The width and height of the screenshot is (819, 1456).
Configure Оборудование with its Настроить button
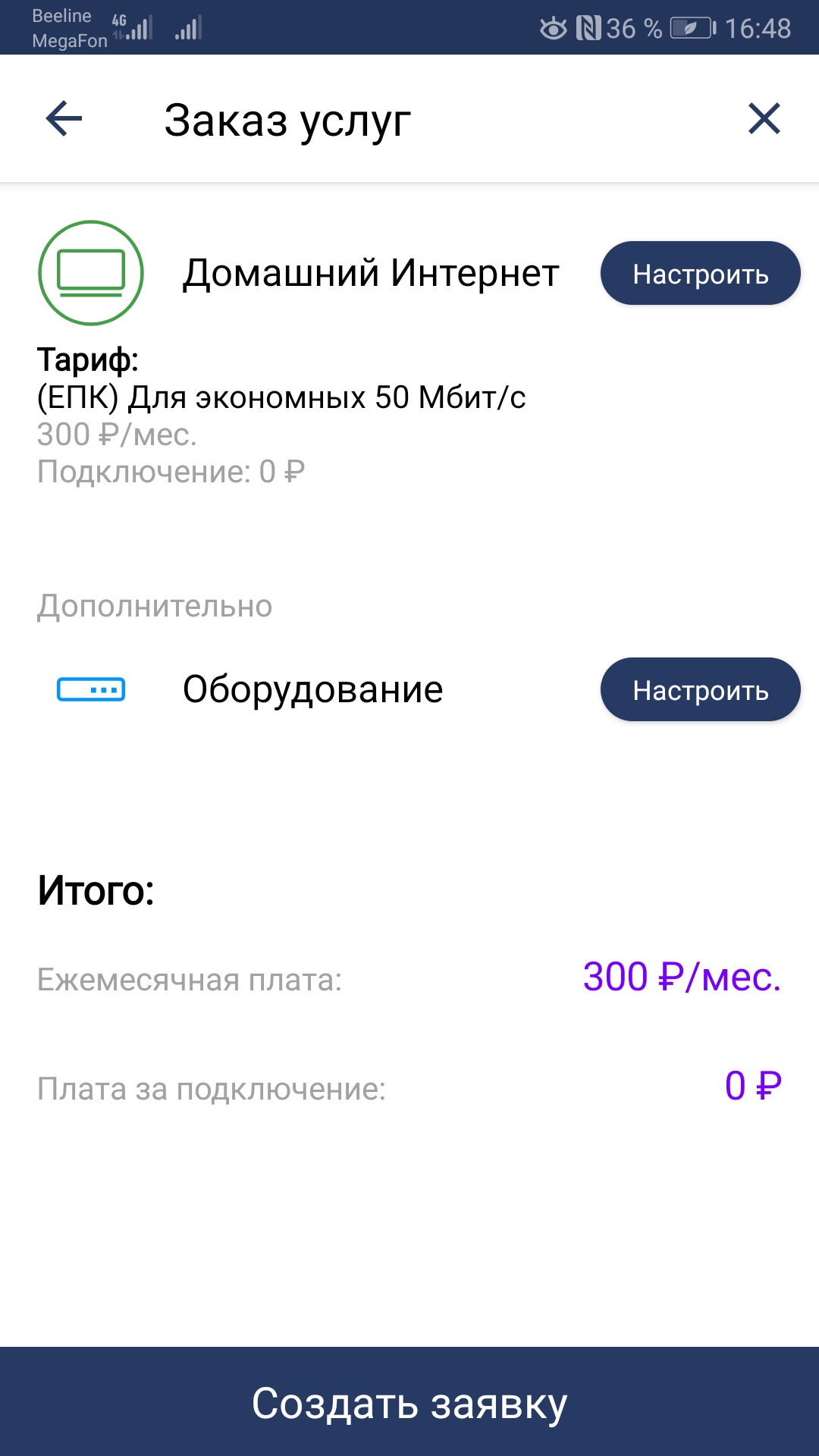(x=700, y=689)
